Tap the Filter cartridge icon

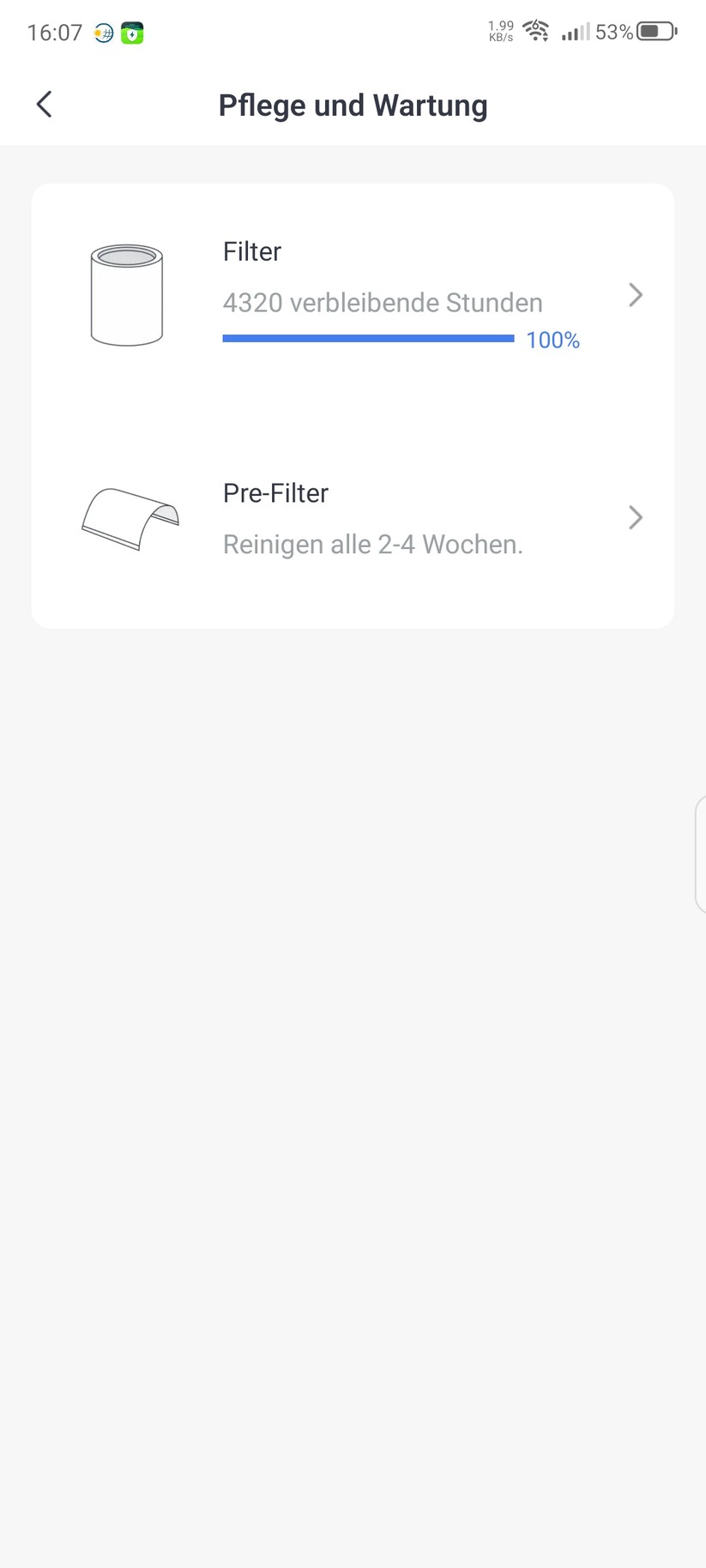coord(126,295)
